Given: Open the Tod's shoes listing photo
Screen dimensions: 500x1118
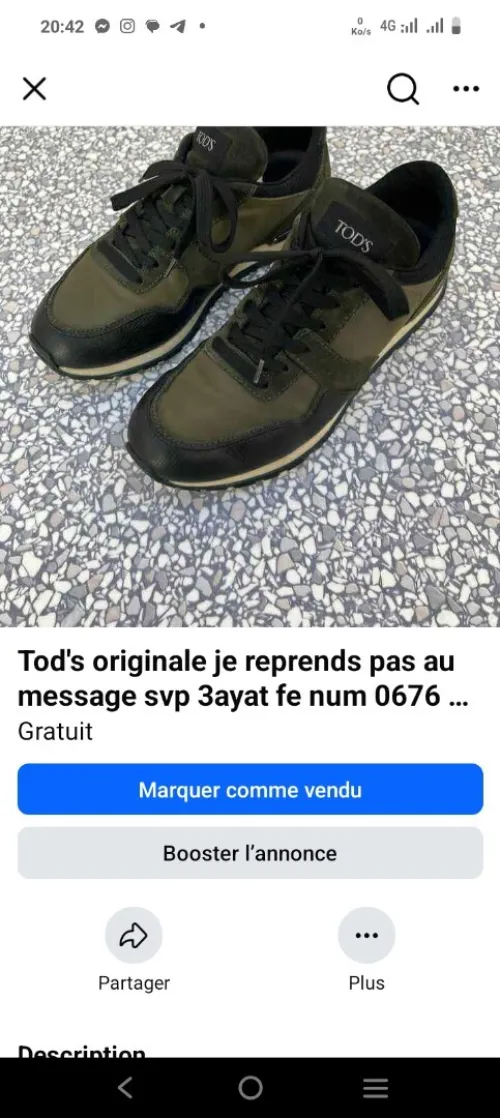Looking at the screenshot, I should tap(250, 376).
